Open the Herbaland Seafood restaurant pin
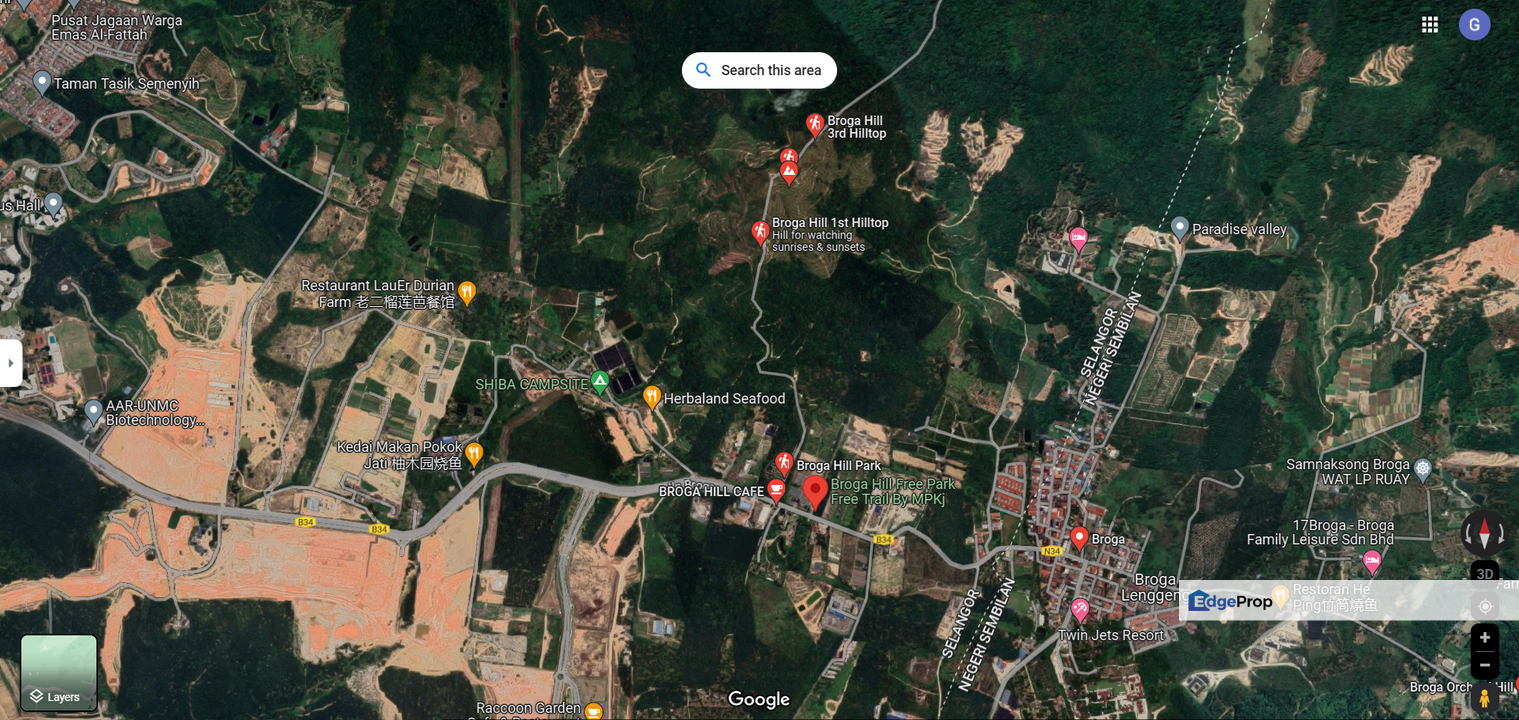This screenshot has height=720, width=1519. pos(652,398)
